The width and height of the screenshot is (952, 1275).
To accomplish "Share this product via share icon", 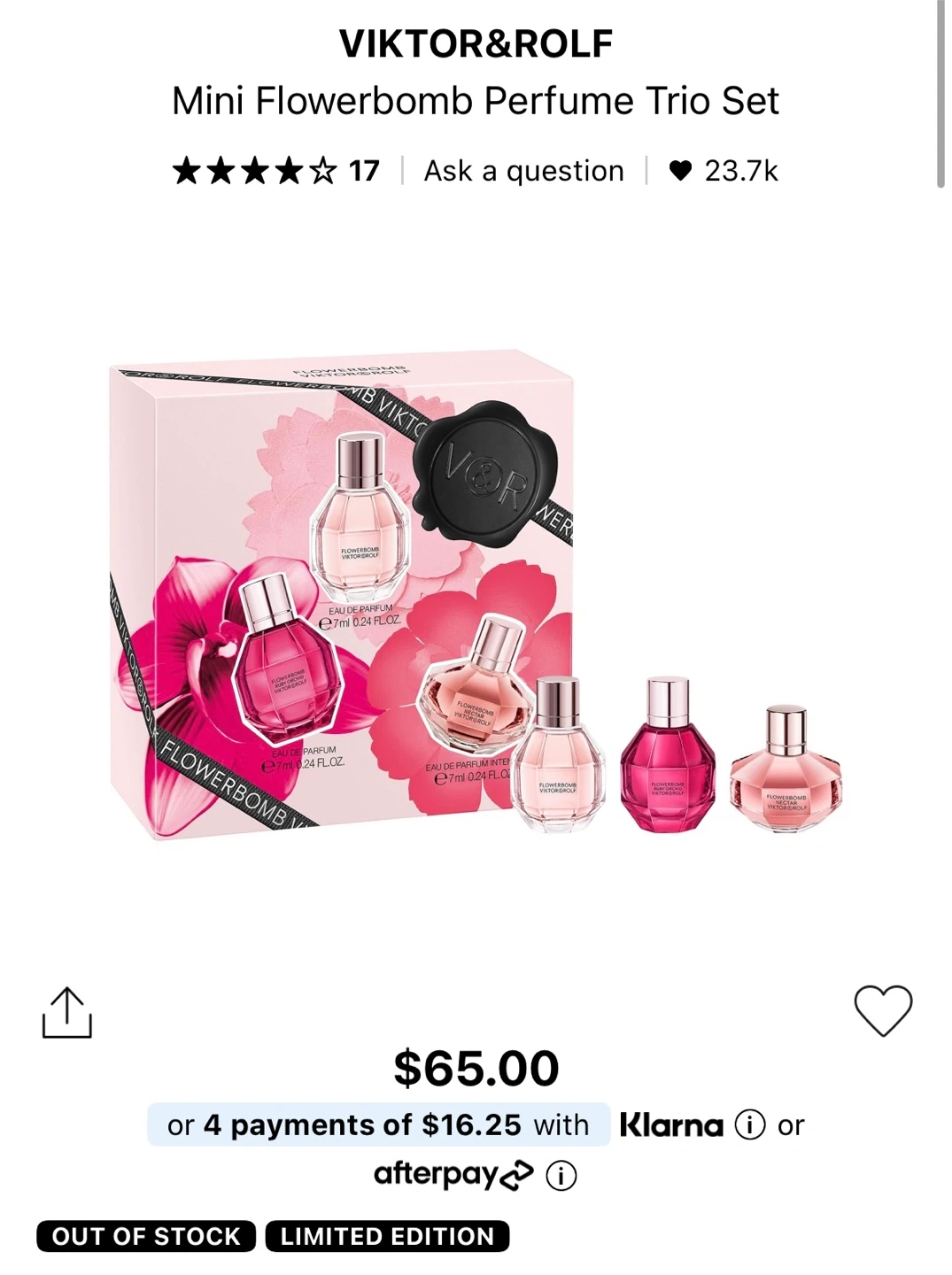I will tap(67, 1012).
